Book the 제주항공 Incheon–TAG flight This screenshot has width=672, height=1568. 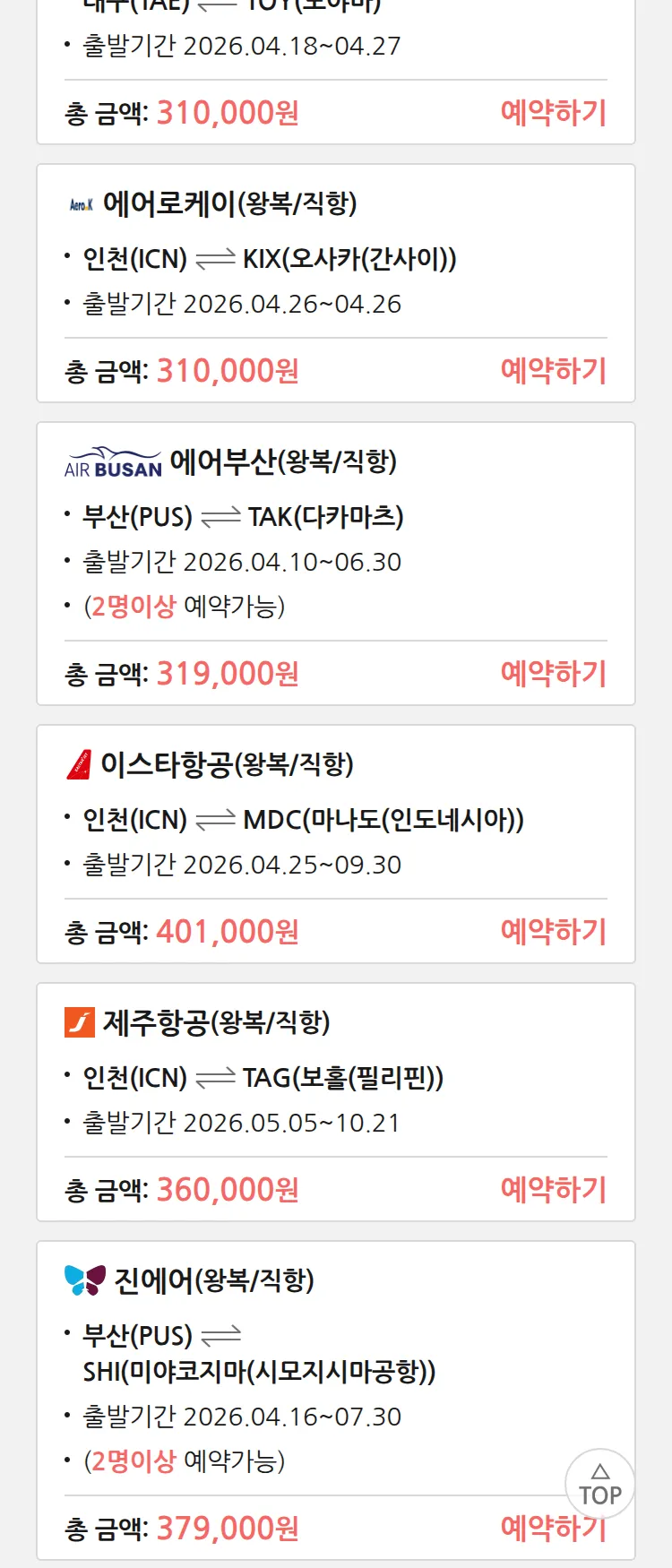(553, 1190)
